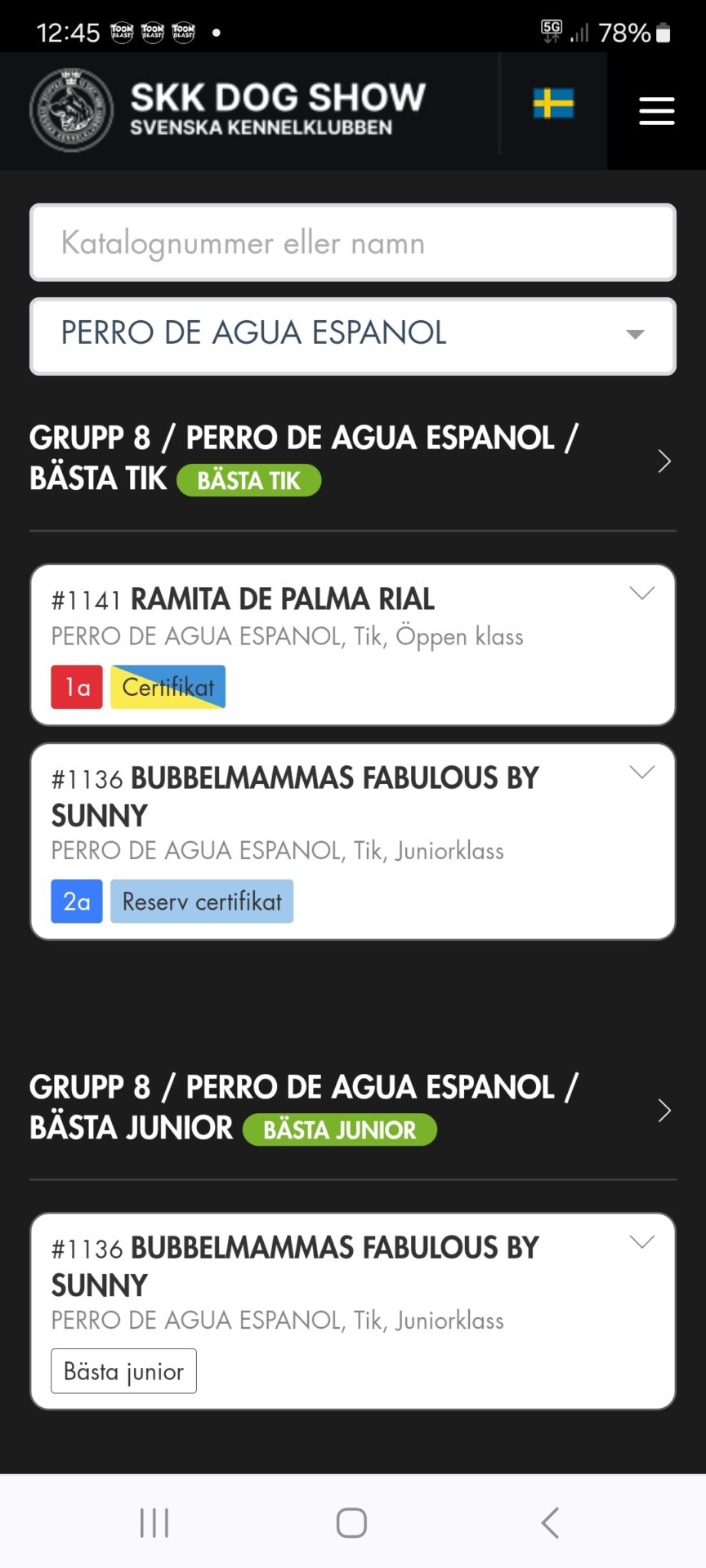706x1568 pixels.
Task: Open the Bästa Tik group results
Action: click(x=353, y=460)
